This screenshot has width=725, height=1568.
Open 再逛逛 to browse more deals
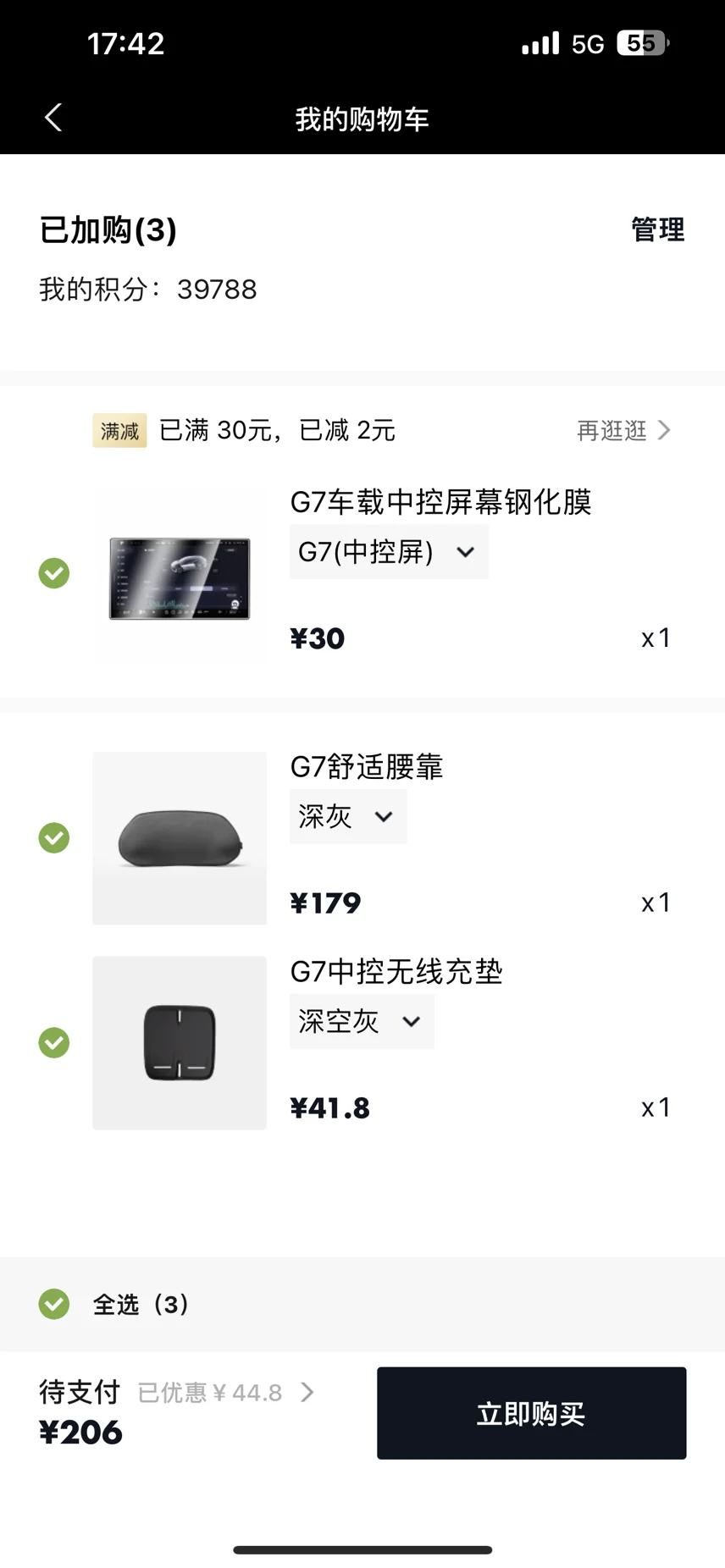(623, 431)
